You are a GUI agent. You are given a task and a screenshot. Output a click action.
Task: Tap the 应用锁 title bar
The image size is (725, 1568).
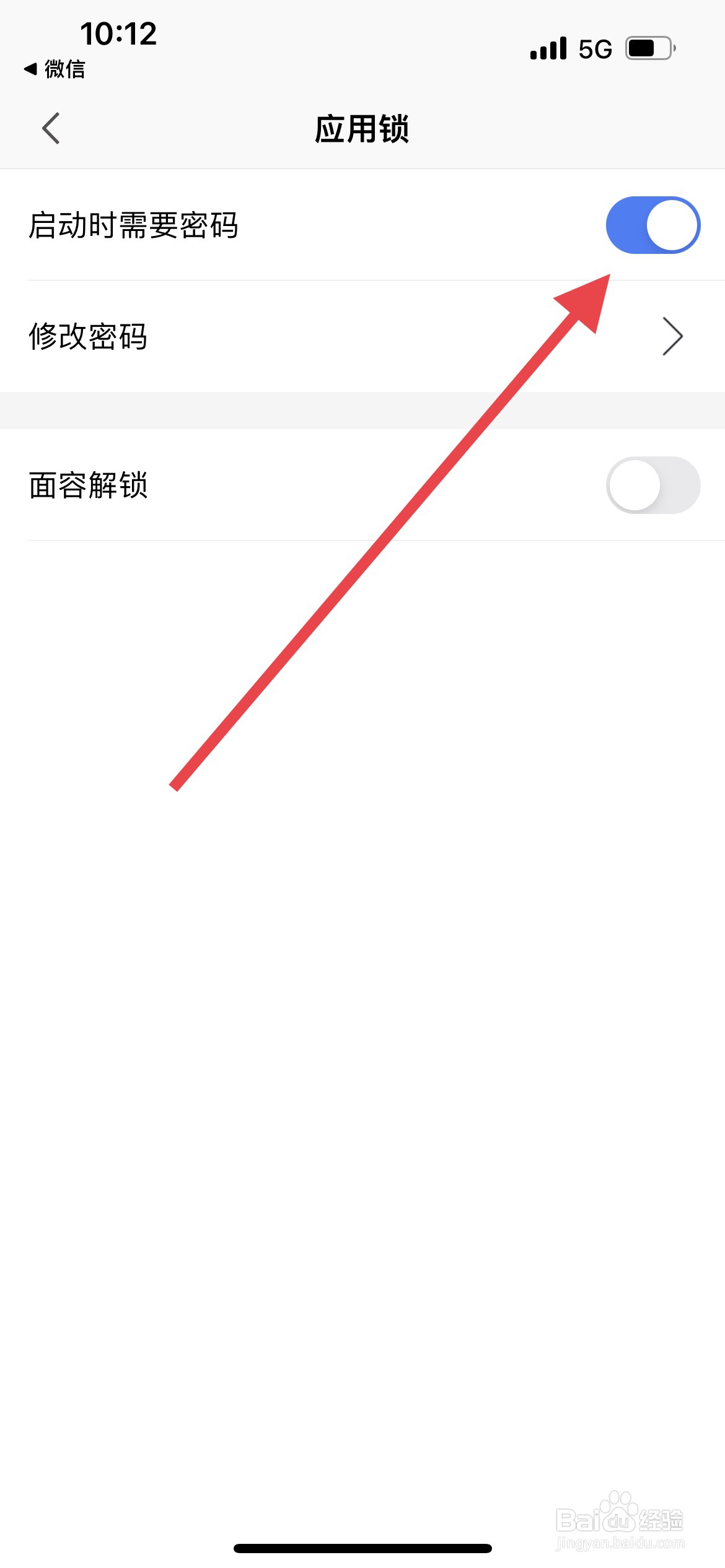362,128
